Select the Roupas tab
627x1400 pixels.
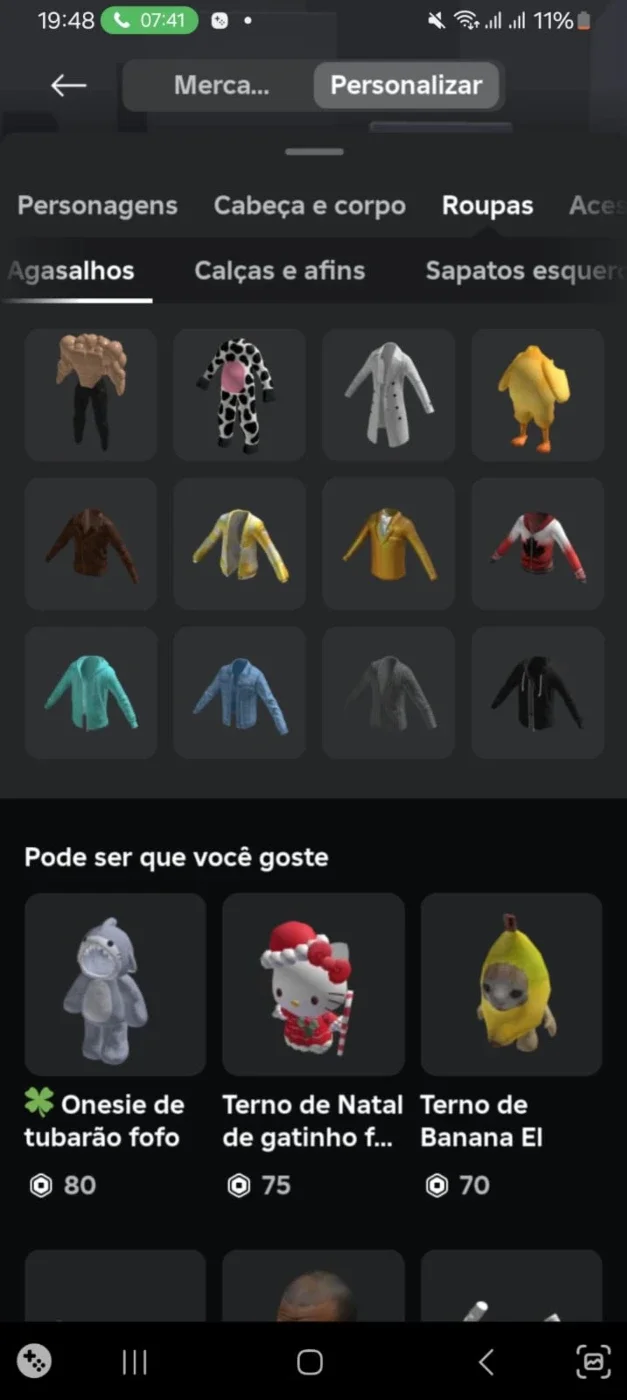[487, 206]
